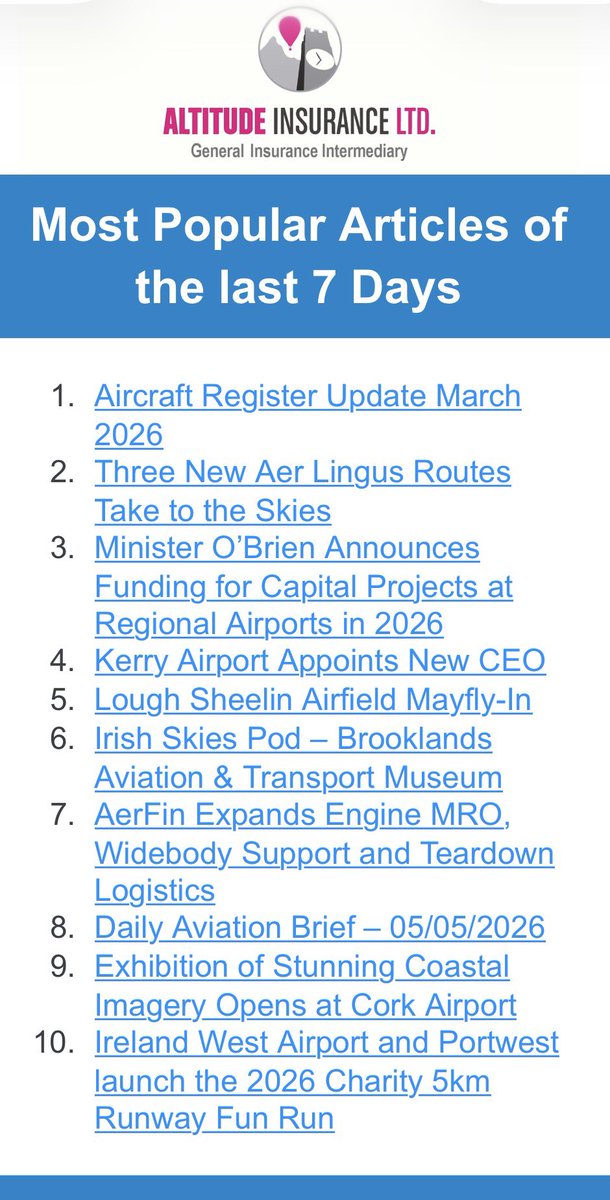Open Irish Skies Pod Brooklands Museum link

(x=298, y=757)
